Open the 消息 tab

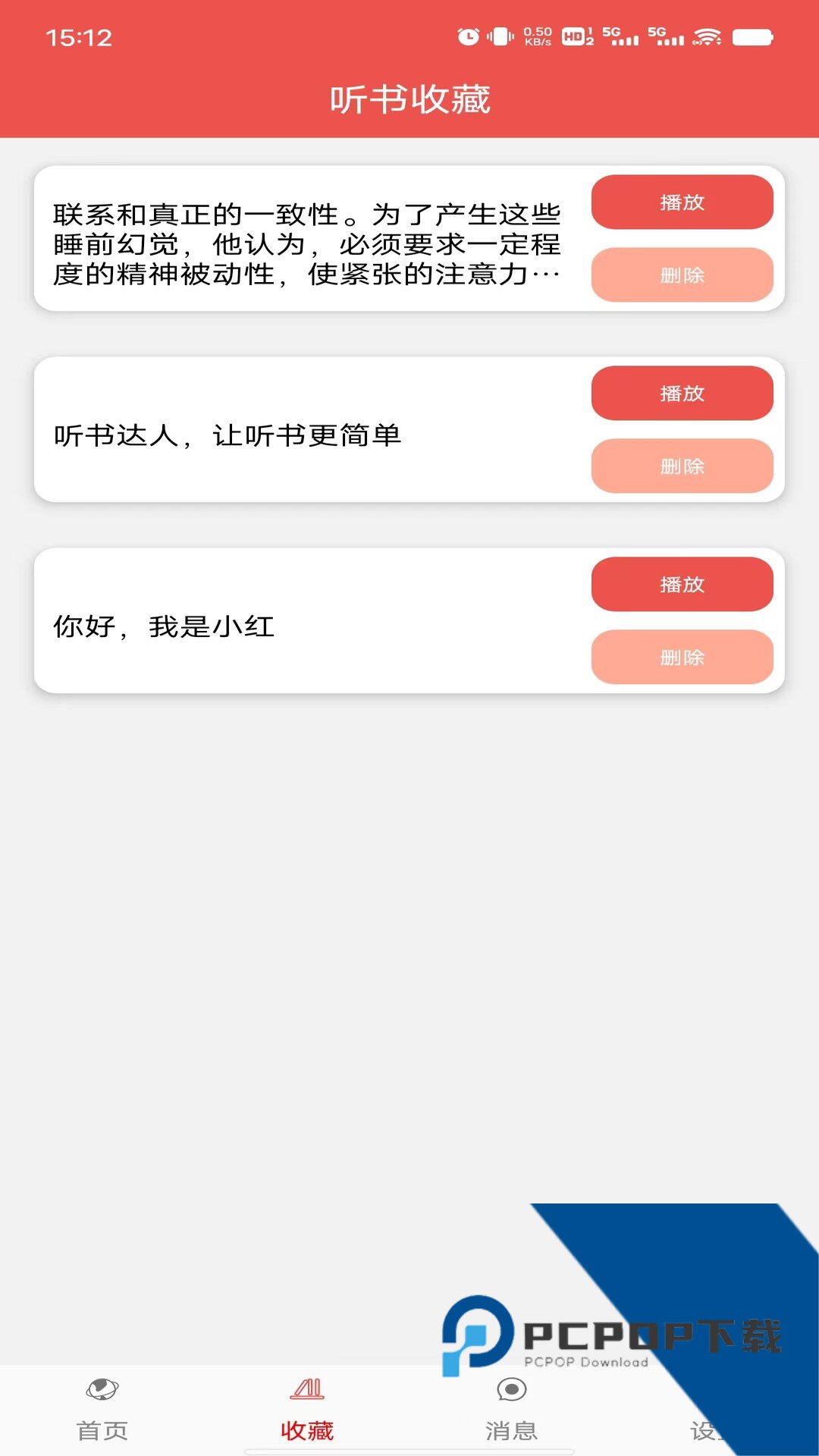[x=512, y=1432]
